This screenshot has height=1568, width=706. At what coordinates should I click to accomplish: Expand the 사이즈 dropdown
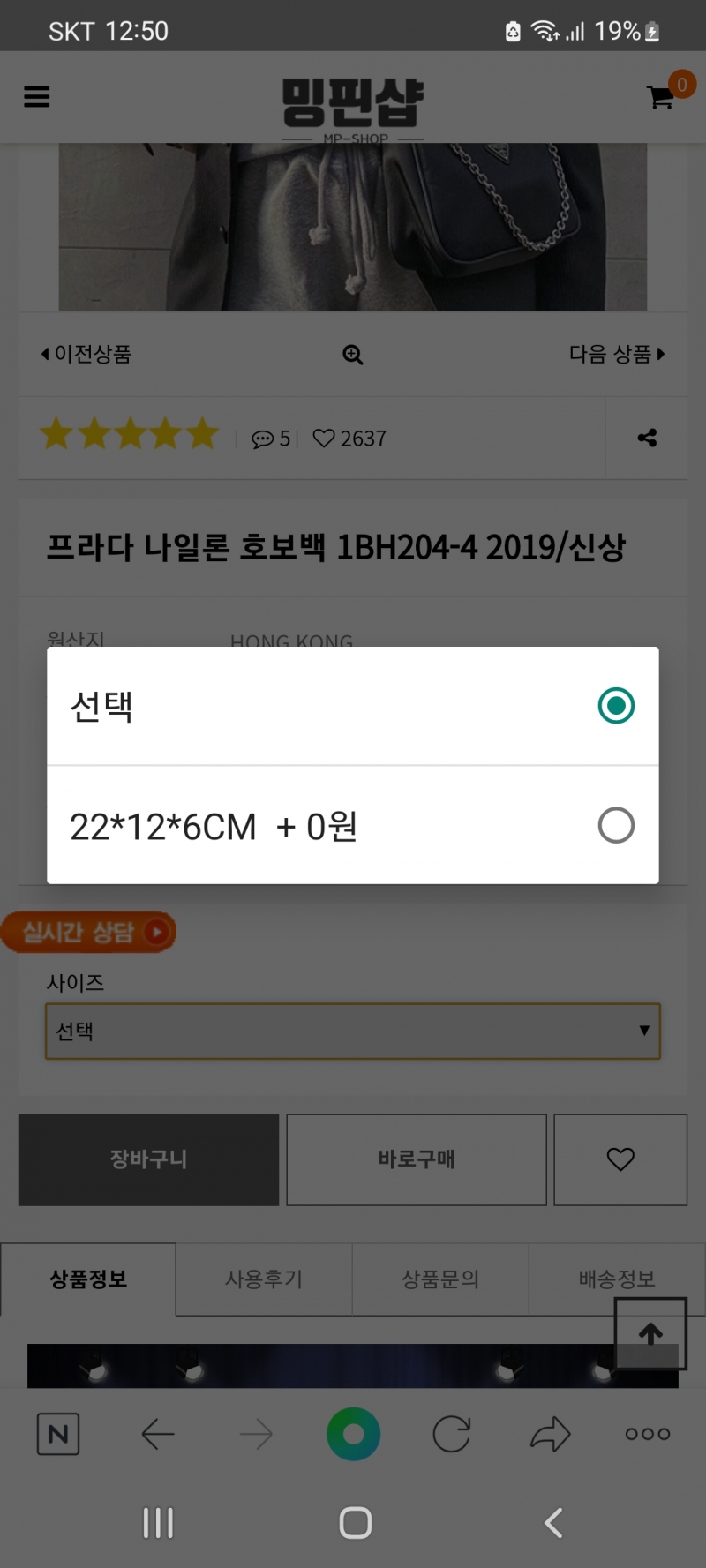point(352,1031)
